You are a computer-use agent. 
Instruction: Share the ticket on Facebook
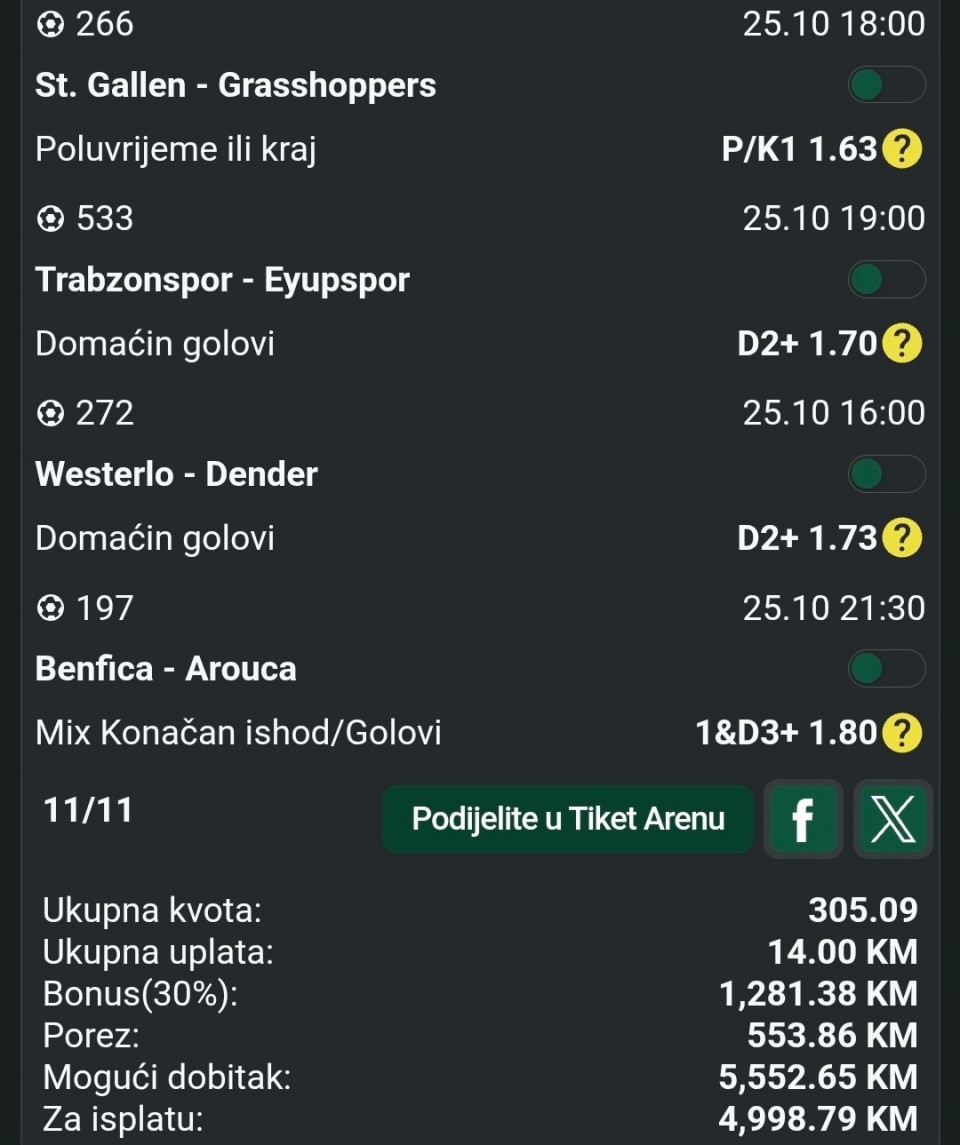click(x=802, y=819)
